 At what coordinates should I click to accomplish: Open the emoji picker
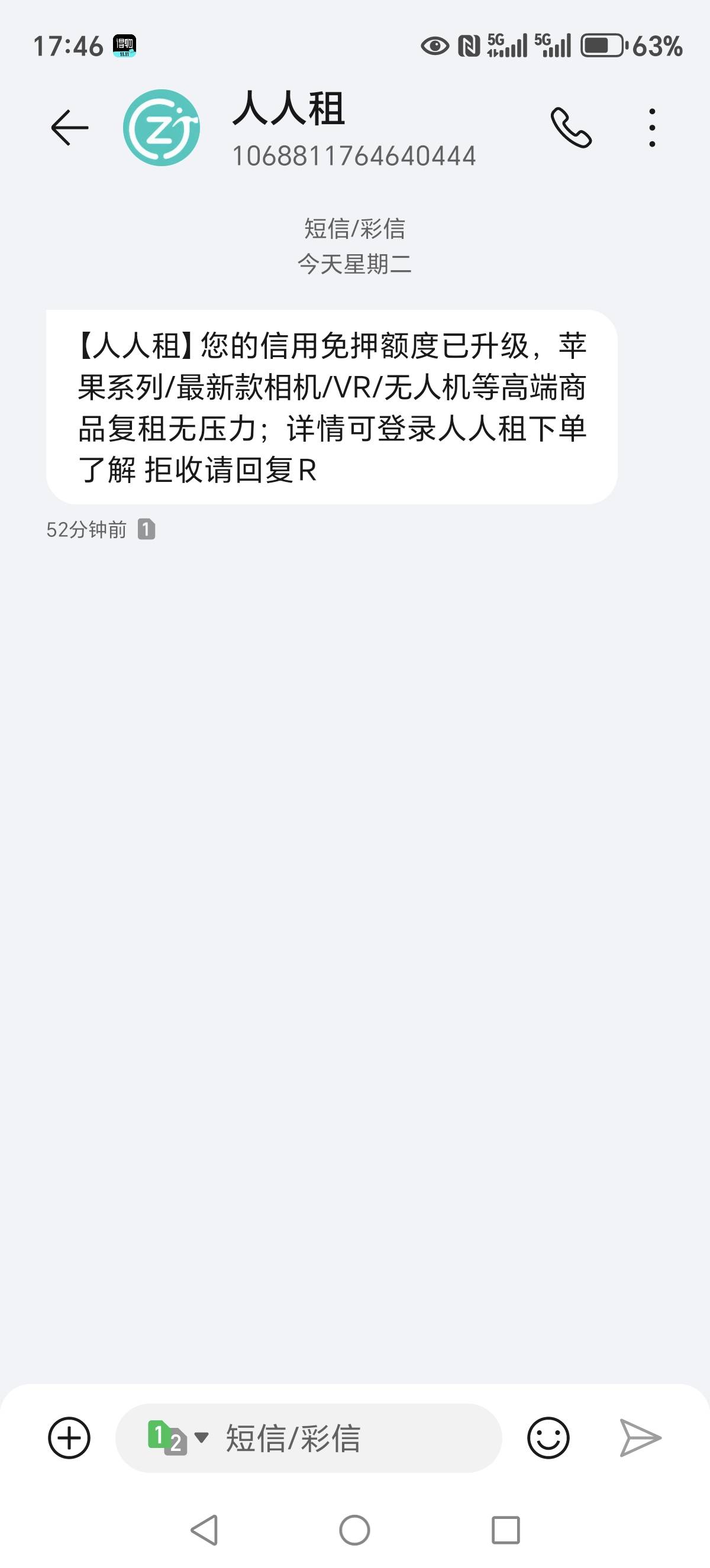point(548,1439)
